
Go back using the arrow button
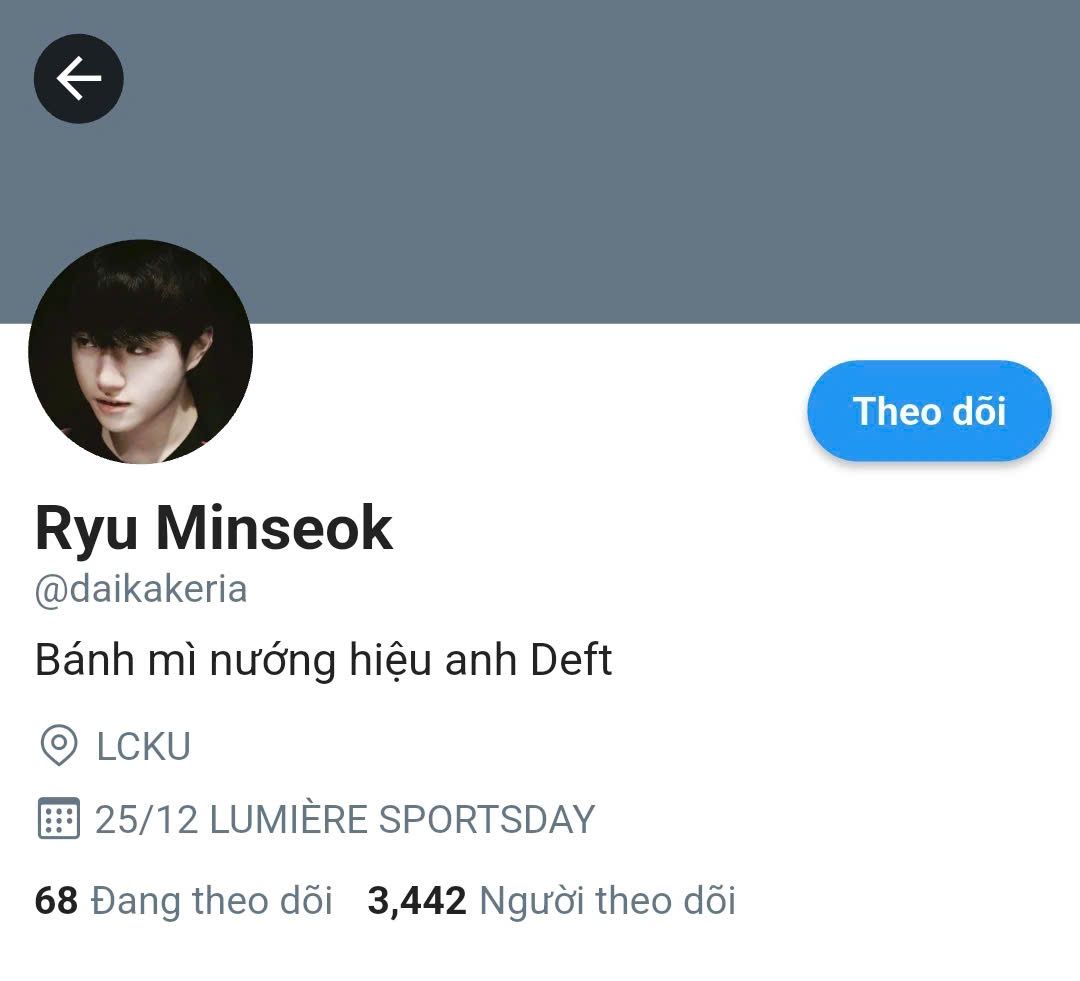(79, 79)
